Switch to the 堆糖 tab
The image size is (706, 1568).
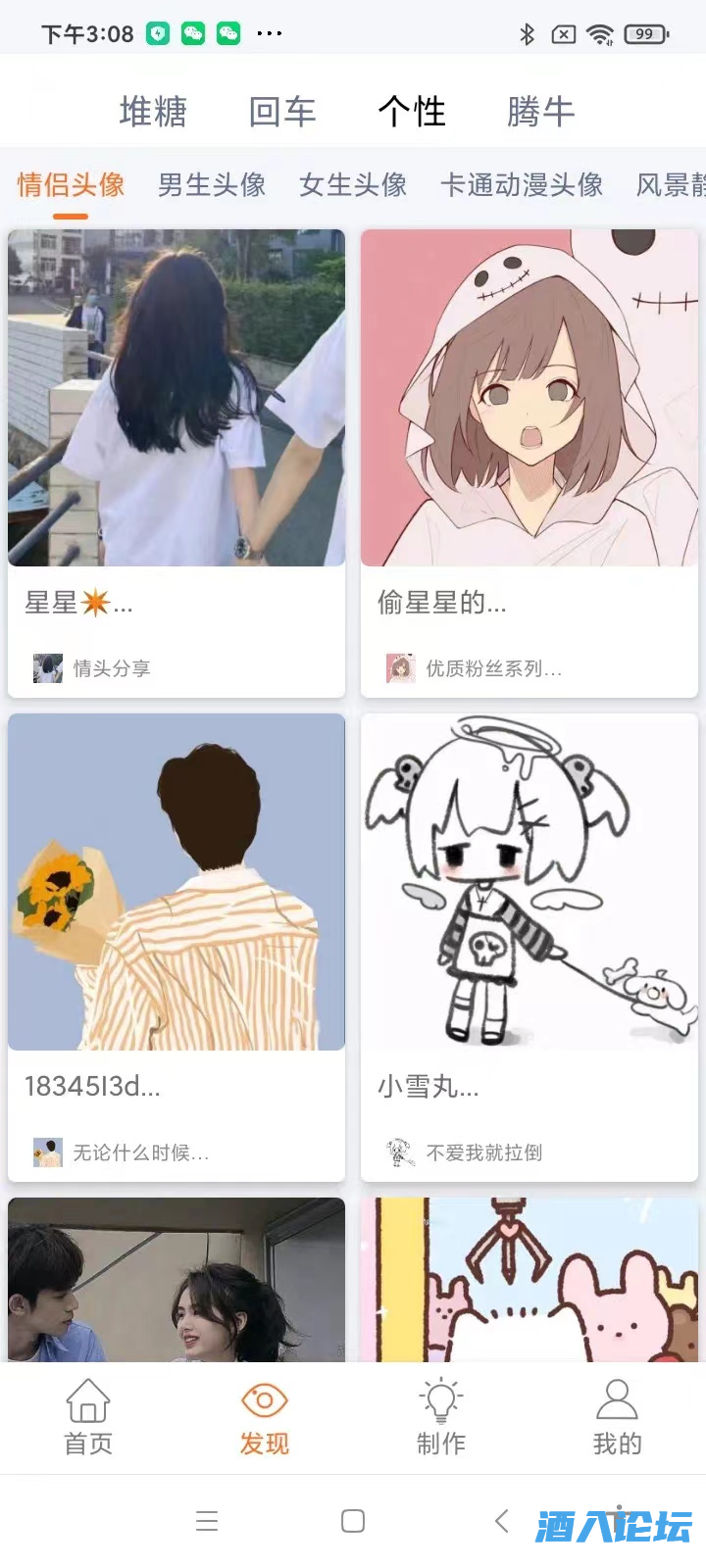(152, 111)
